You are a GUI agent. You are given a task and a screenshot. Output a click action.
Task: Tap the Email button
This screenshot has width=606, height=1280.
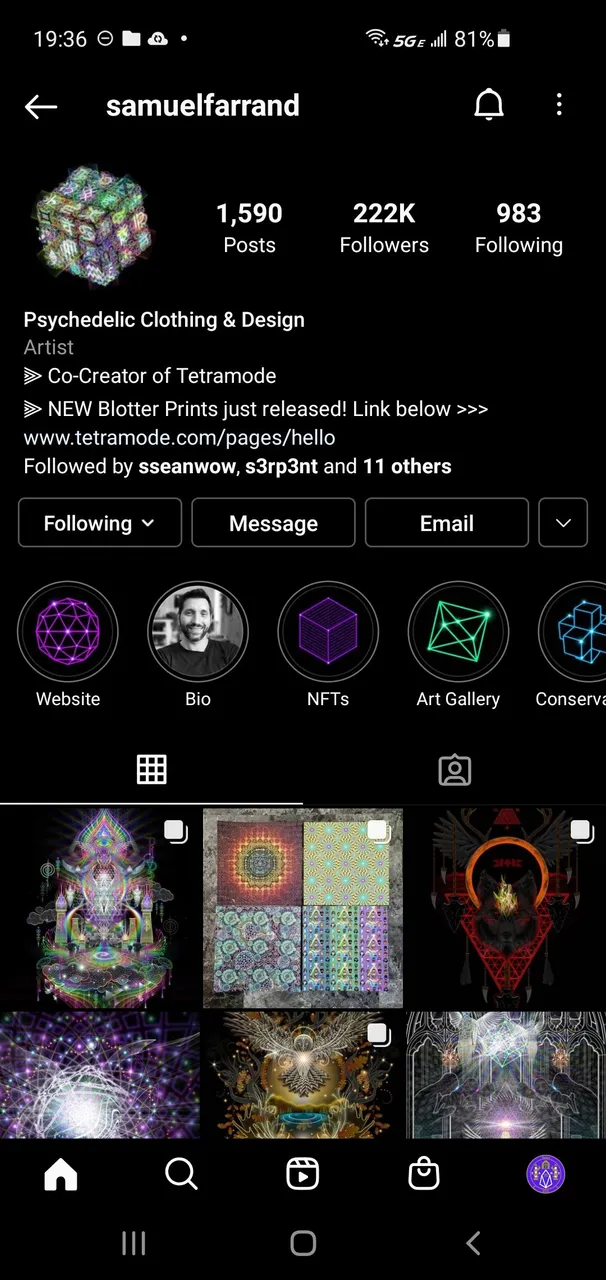[447, 523]
